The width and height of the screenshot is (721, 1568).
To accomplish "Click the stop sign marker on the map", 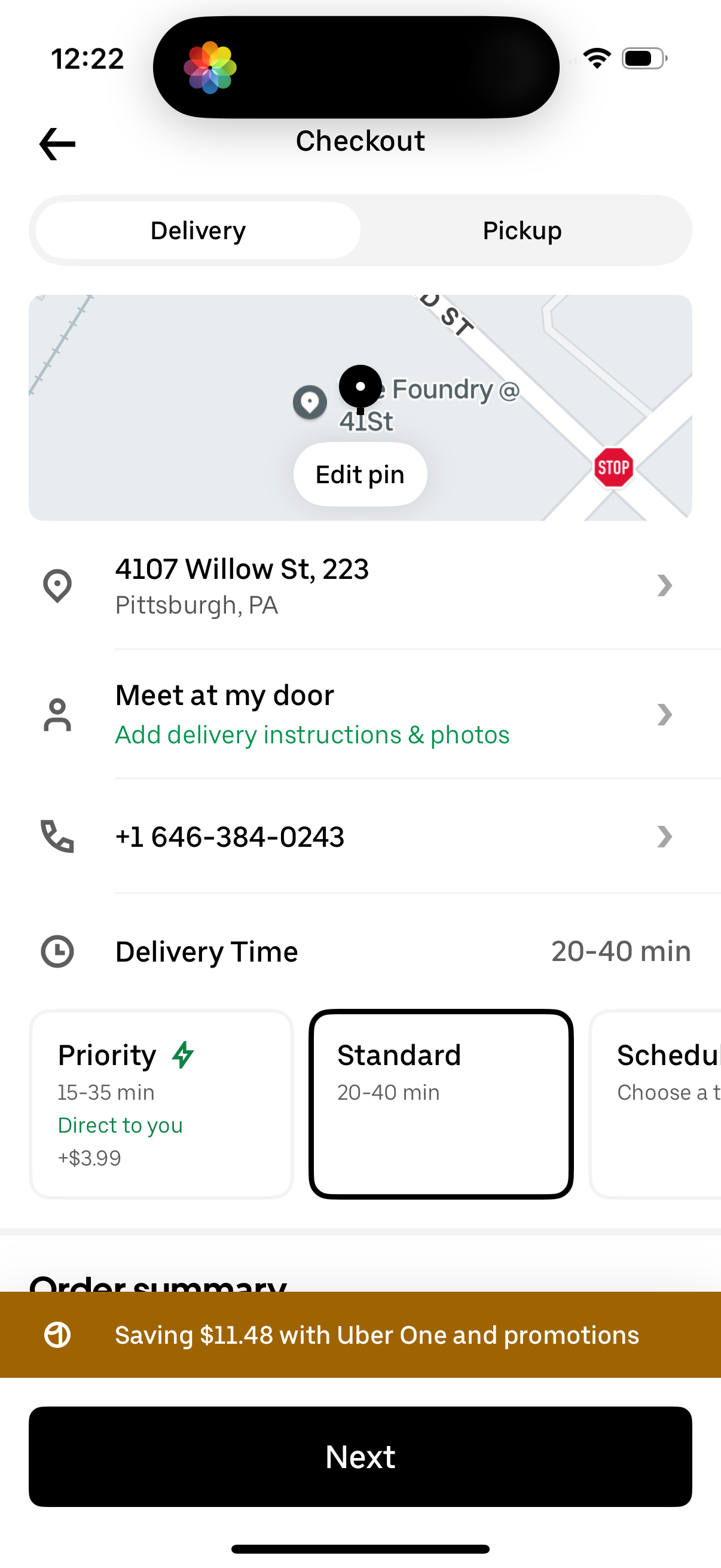I will pos(613,468).
